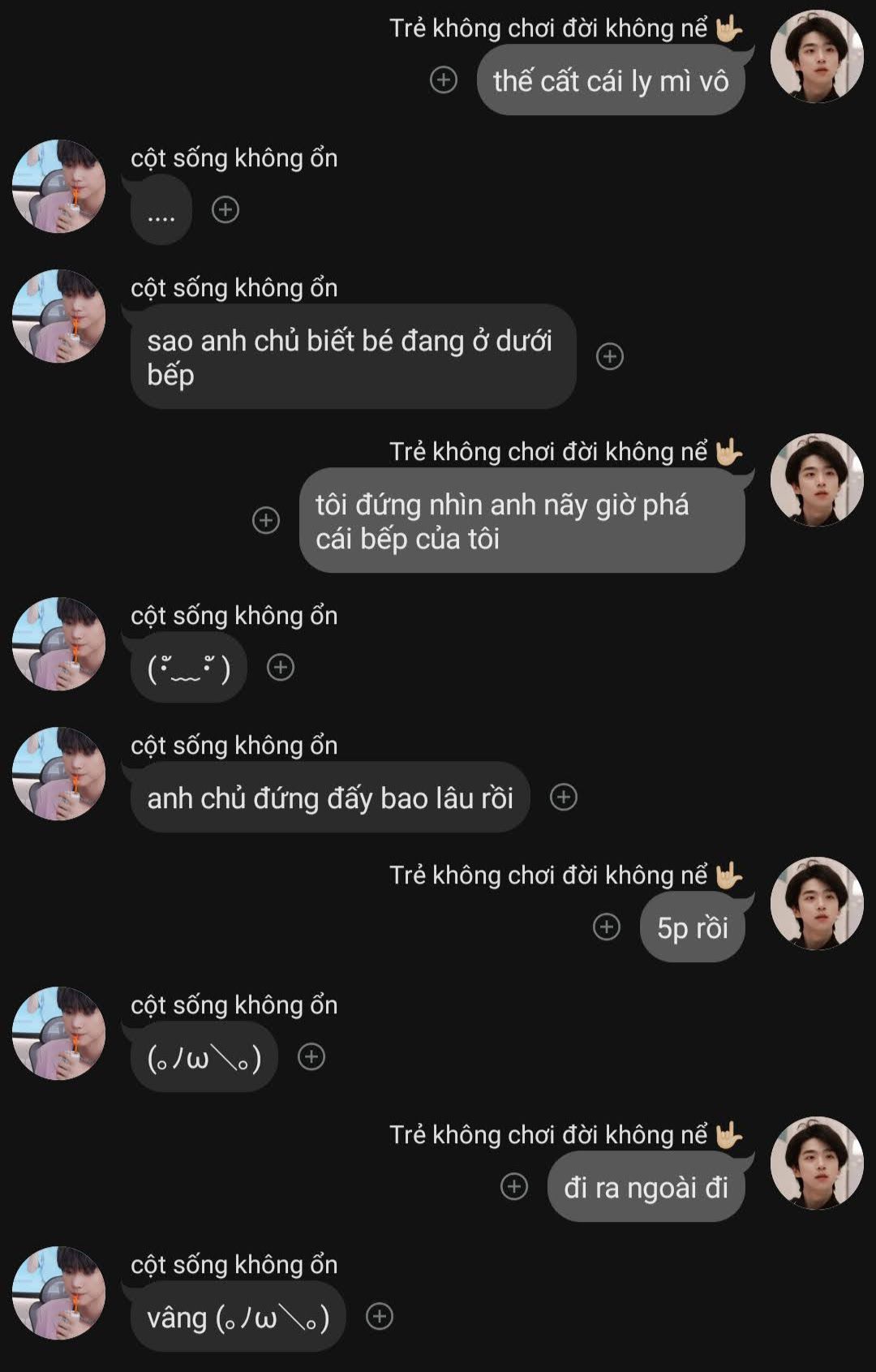Add a reaction to "5p rồi"
Viewport: 876px width, 1372px height.
pyautogui.click(x=607, y=927)
